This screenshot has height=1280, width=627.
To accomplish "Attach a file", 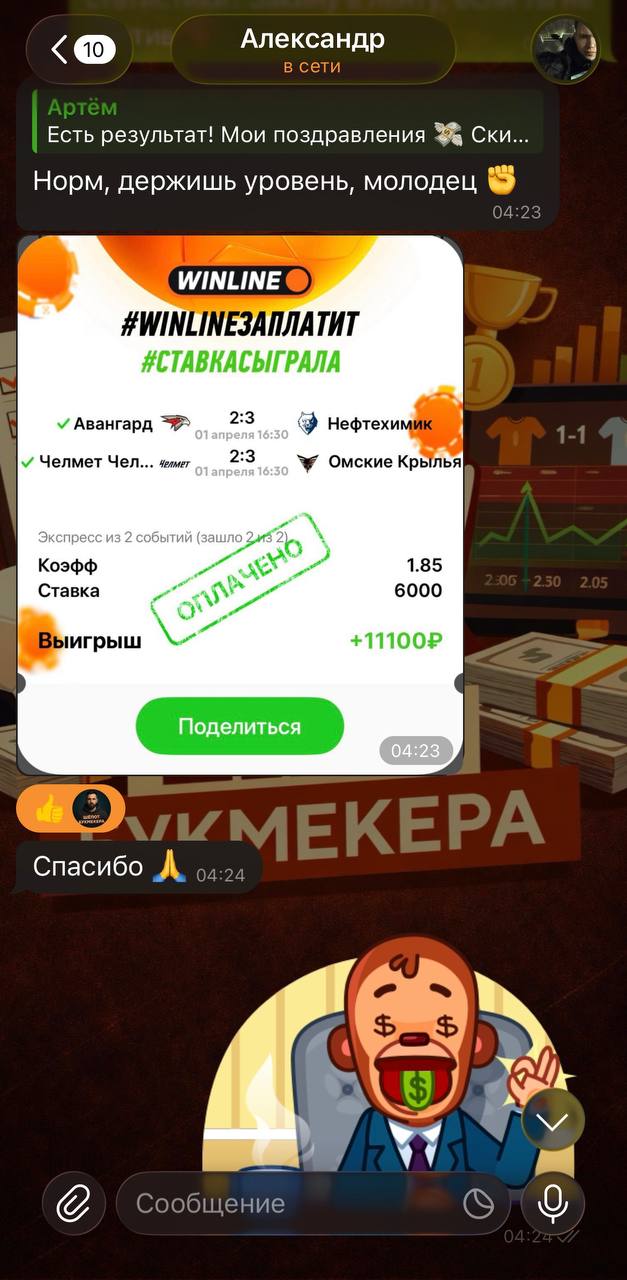I will coord(74,1203).
